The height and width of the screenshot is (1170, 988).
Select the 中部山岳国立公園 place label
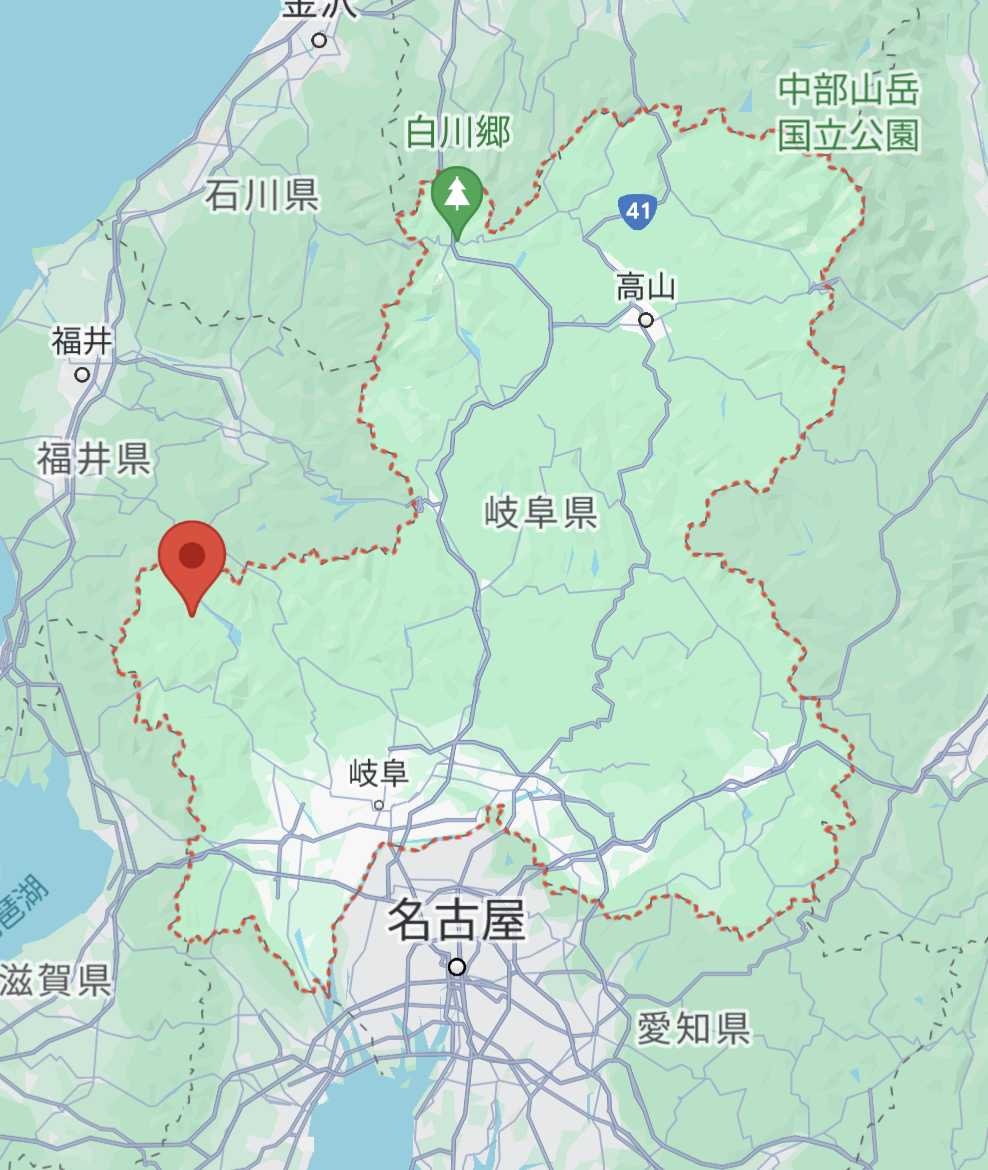pyautogui.click(x=848, y=112)
